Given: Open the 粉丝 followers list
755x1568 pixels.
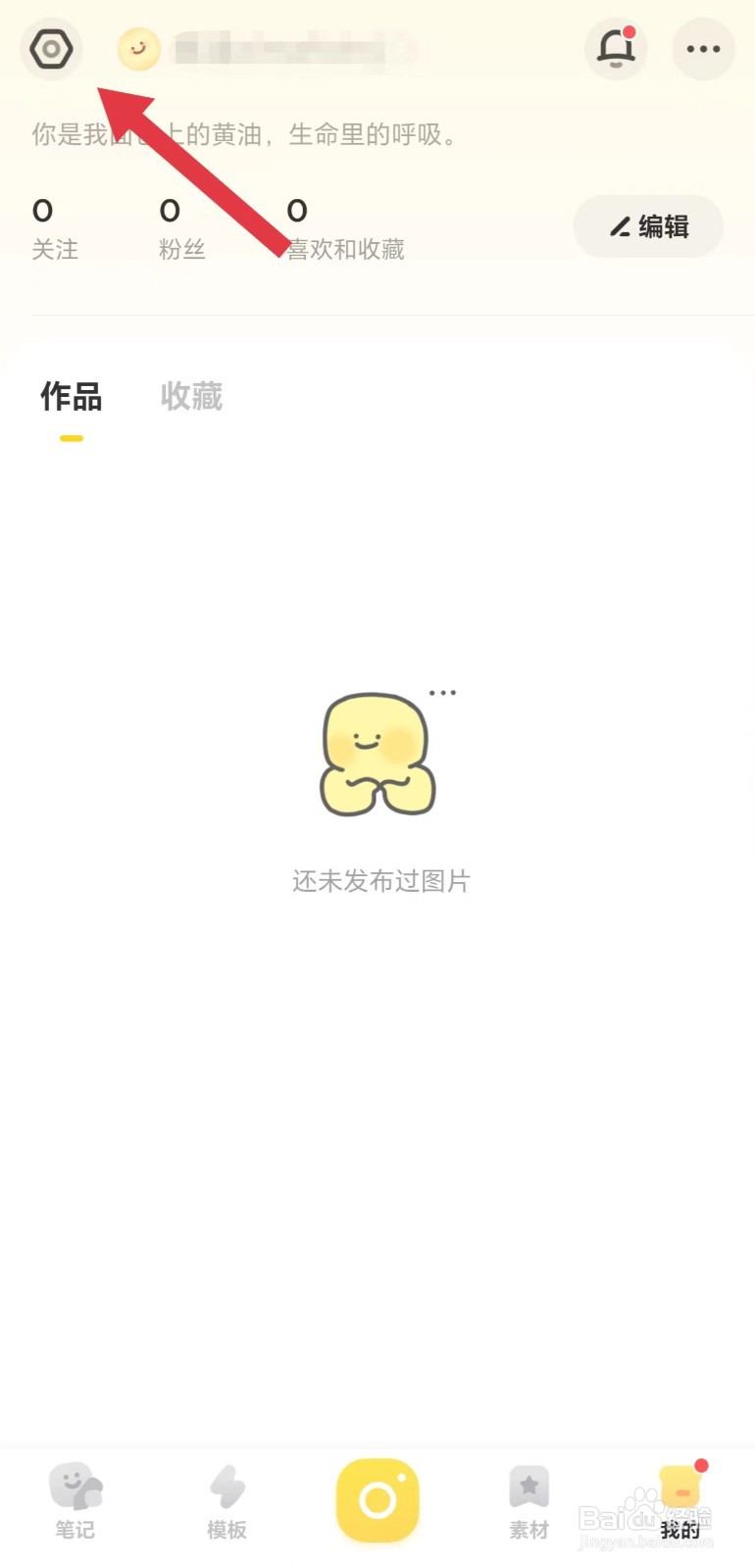Looking at the screenshot, I should 181,225.
